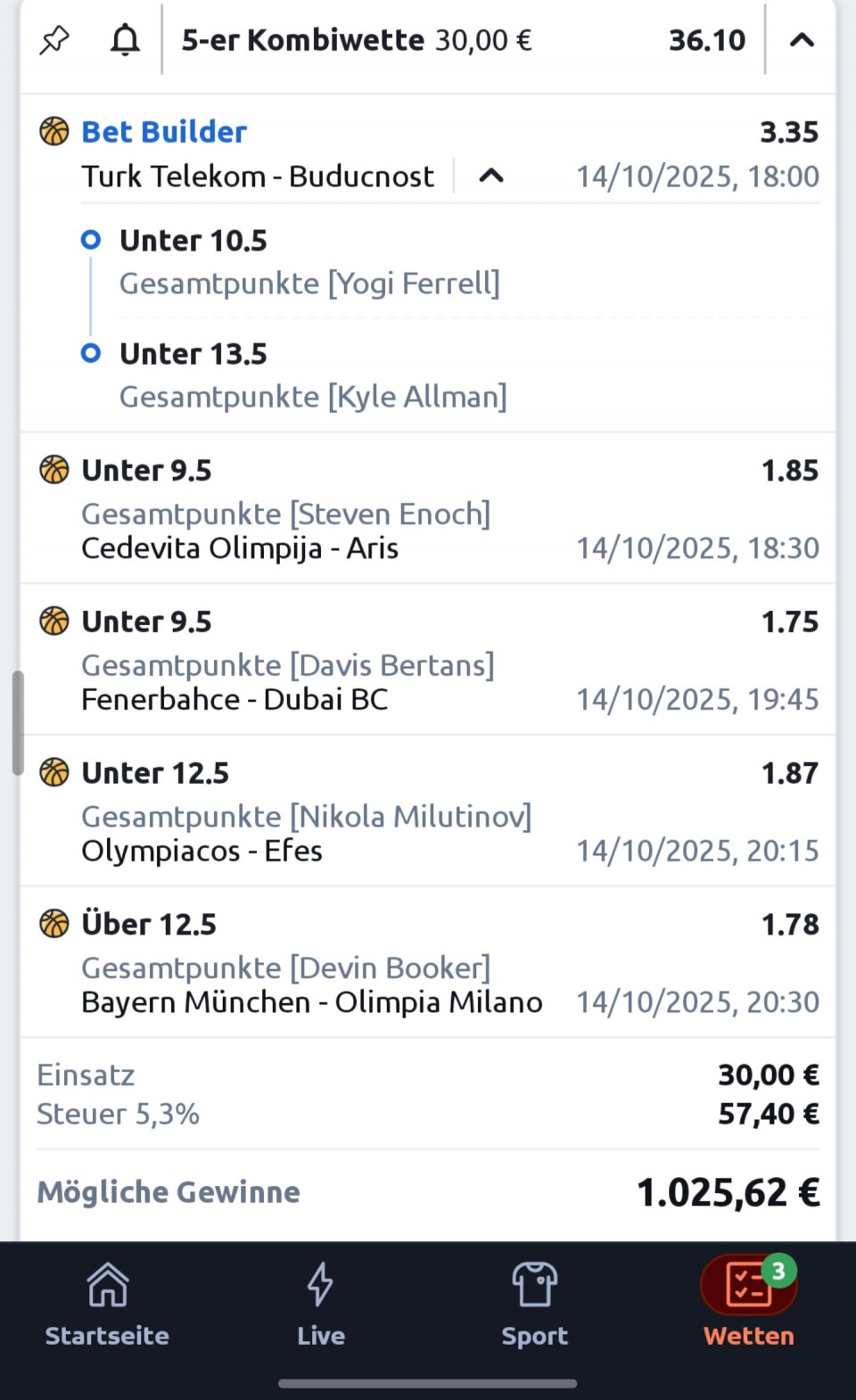Collapse the Turk Telekom - Buducnost Bet Builder
The width and height of the screenshot is (856, 1400).
491,176
